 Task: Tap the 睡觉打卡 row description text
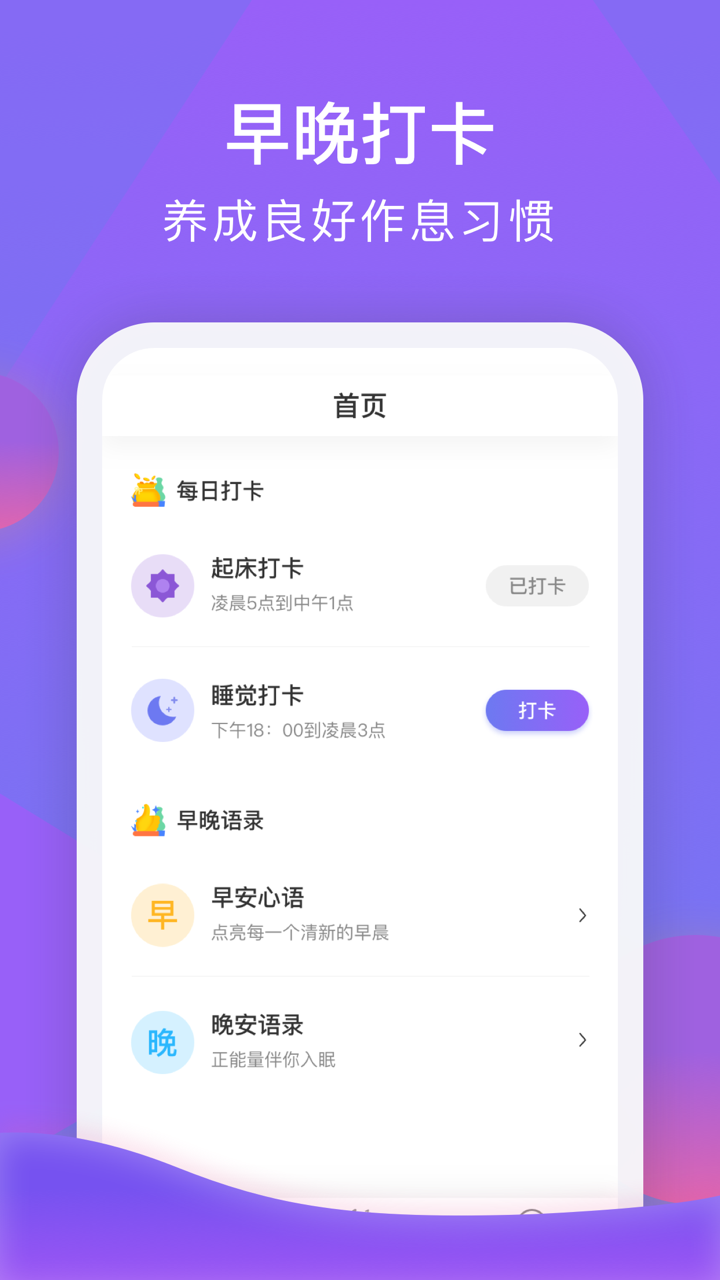pos(289,730)
